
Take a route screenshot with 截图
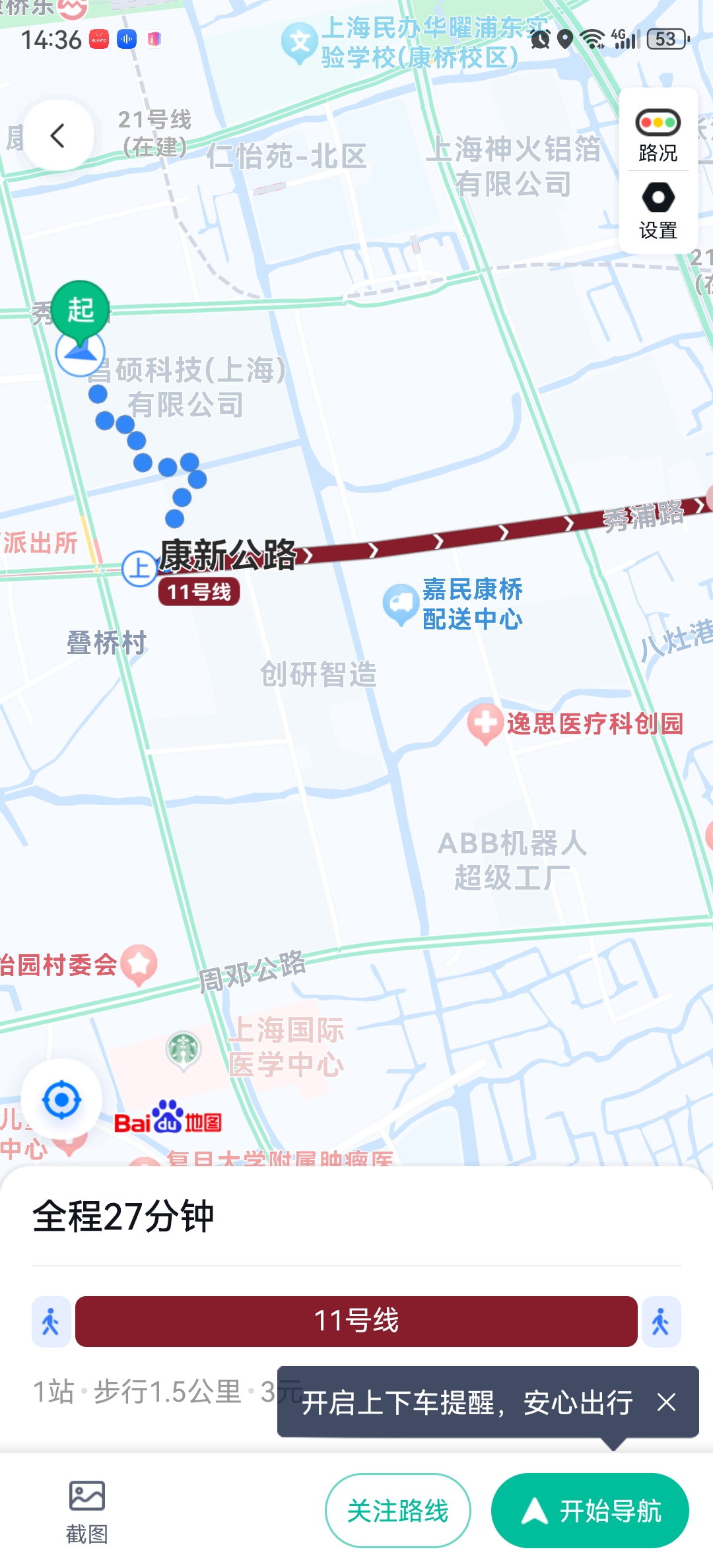(86, 1511)
